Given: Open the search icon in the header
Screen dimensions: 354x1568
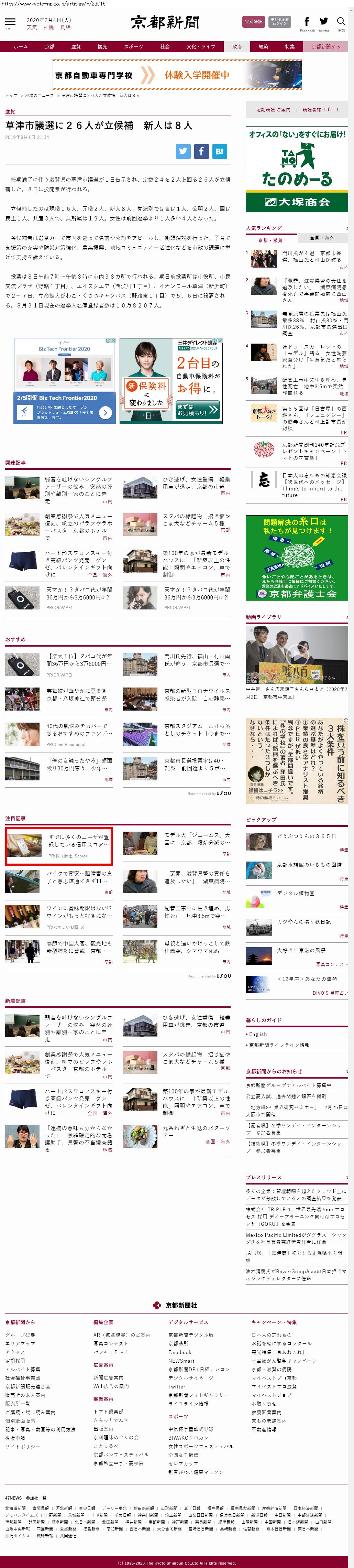Looking at the screenshot, I should click(x=341, y=22).
